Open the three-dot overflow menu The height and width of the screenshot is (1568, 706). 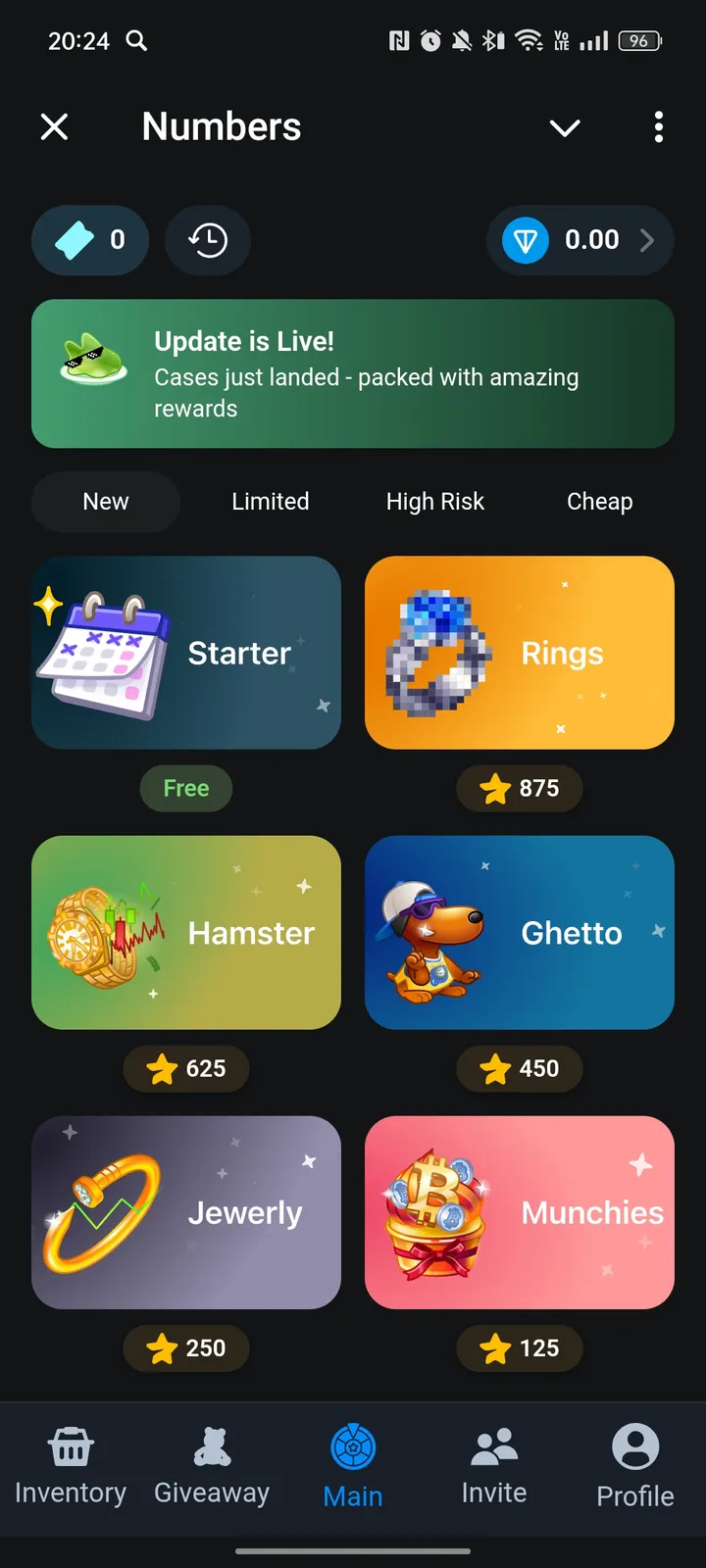658,127
